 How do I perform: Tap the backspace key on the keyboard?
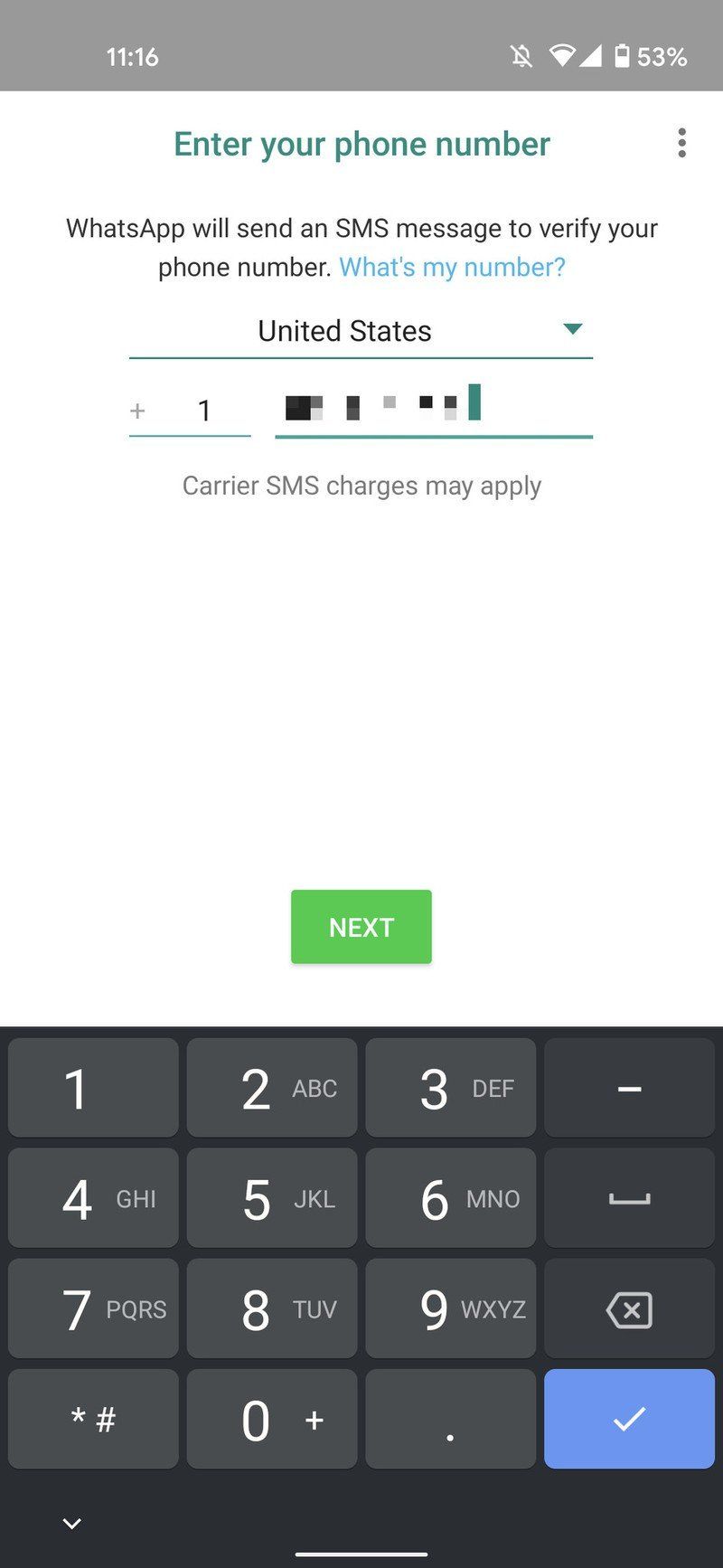pos(629,1308)
